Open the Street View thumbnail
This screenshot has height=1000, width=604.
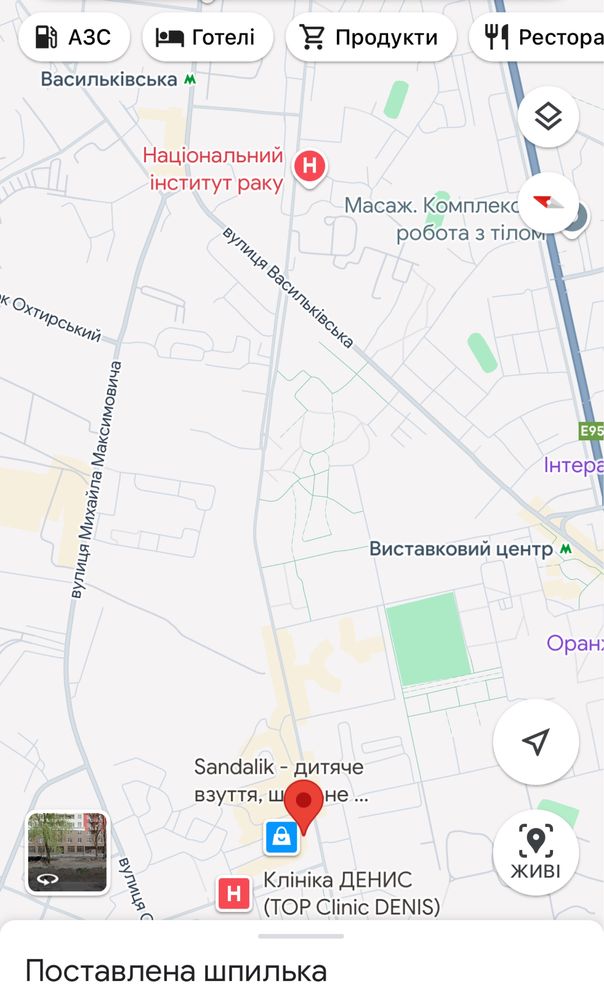[x=68, y=852]
